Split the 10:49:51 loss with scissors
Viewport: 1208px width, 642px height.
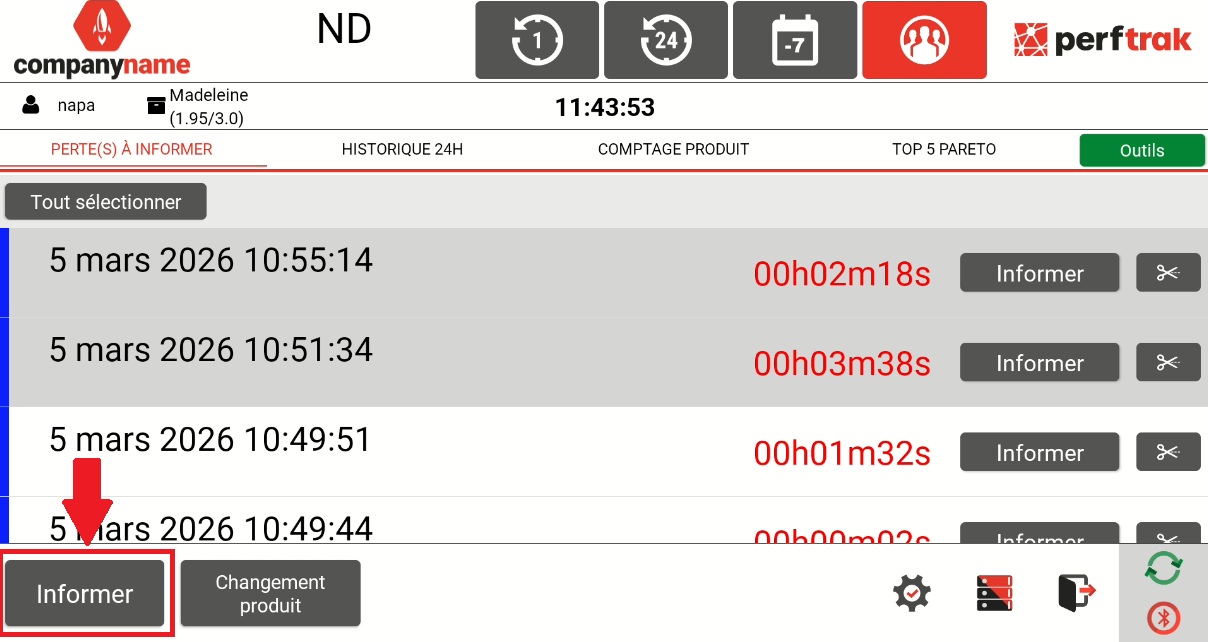point(1168,452)
